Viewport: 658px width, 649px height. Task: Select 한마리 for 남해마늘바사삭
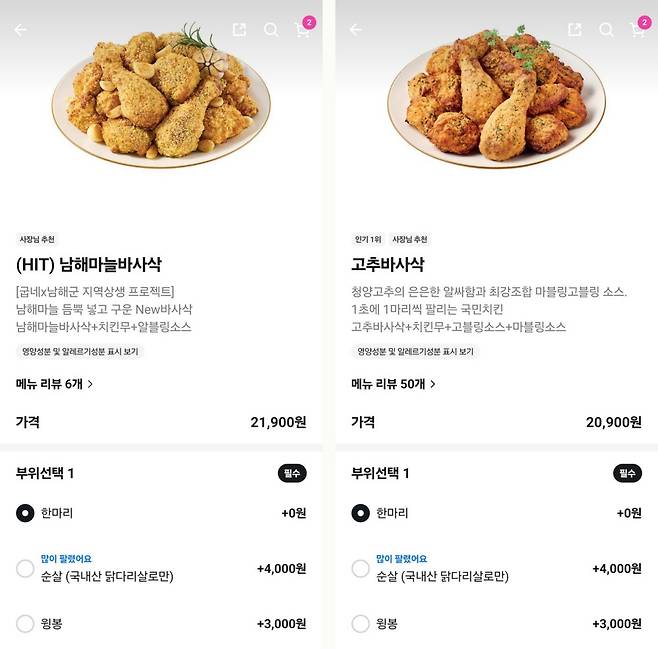(26, 513)
